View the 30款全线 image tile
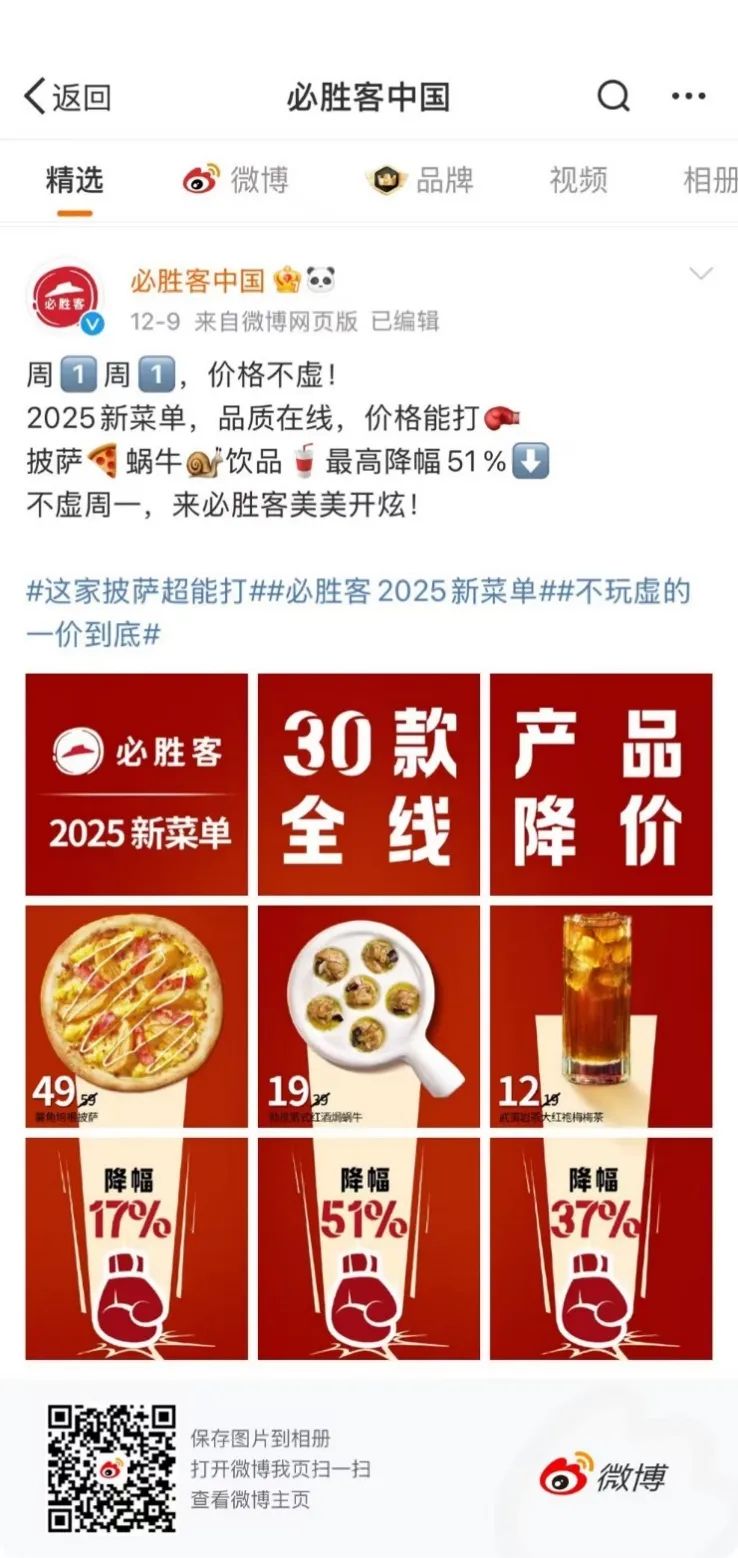738x1558 pixels. point(368,784)
